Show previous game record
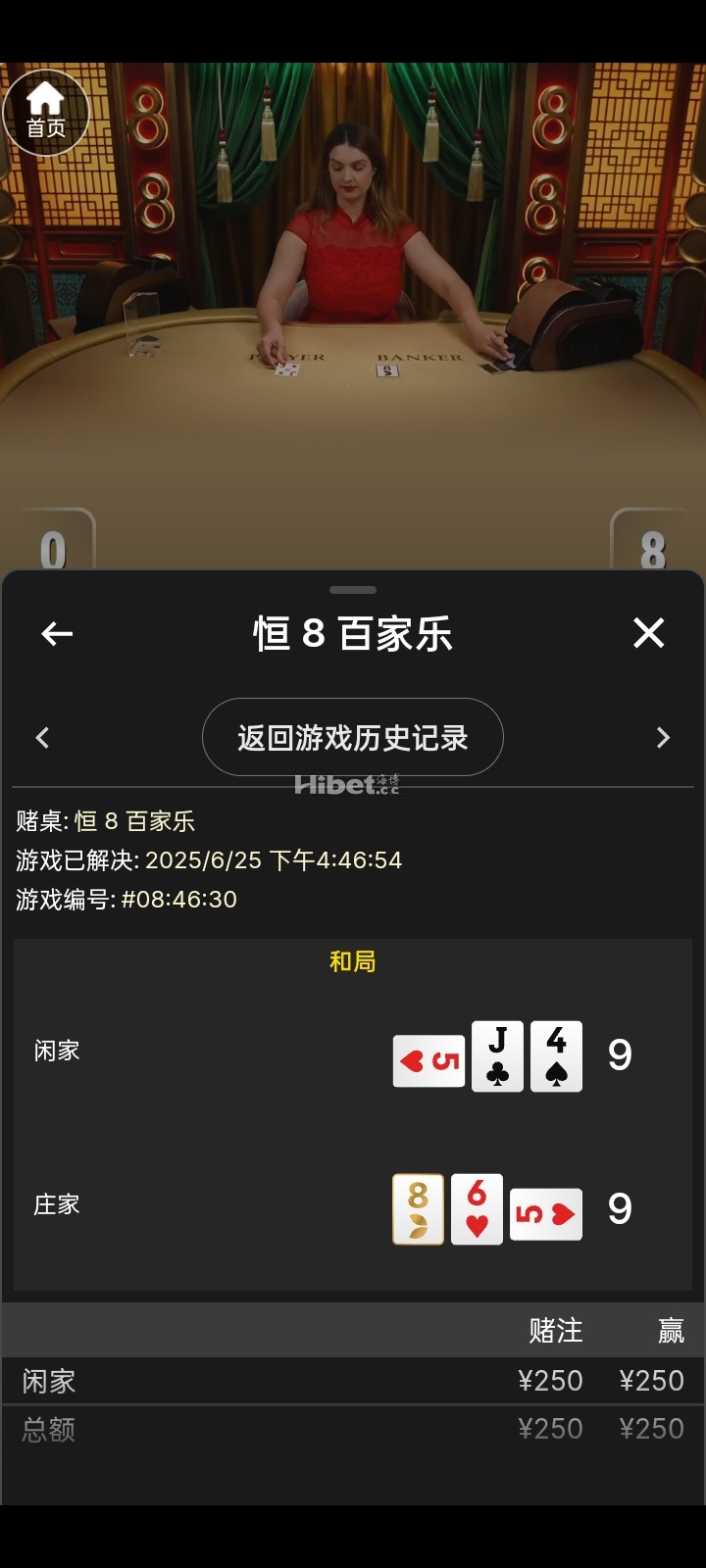 42,738
